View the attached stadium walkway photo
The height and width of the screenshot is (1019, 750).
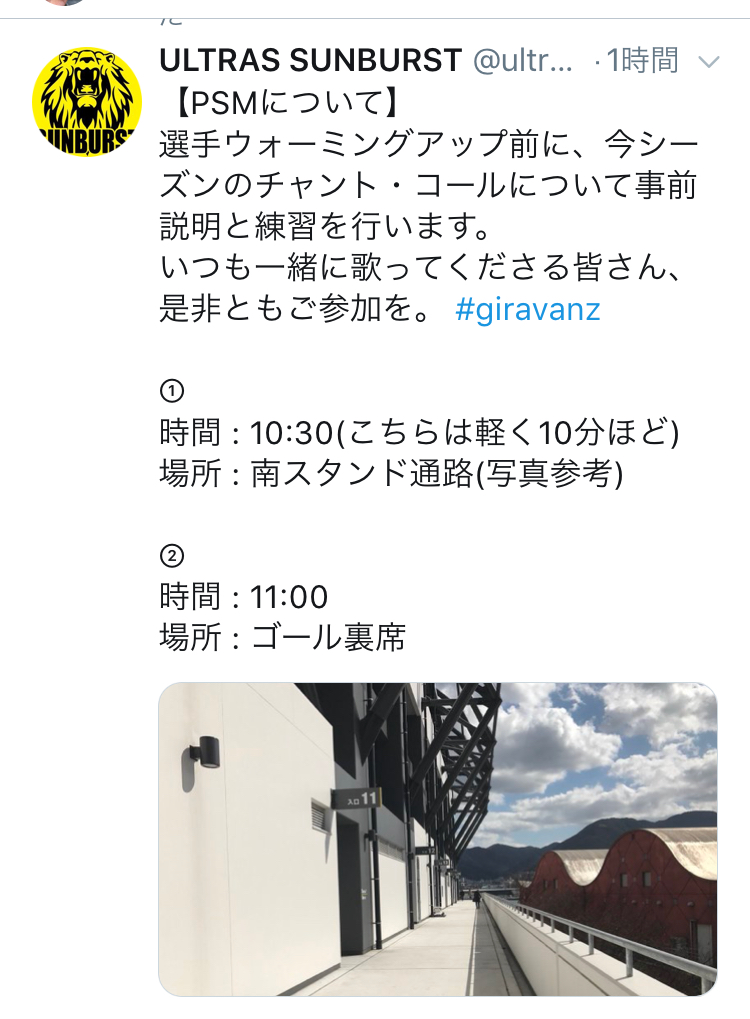coord(437,839)
